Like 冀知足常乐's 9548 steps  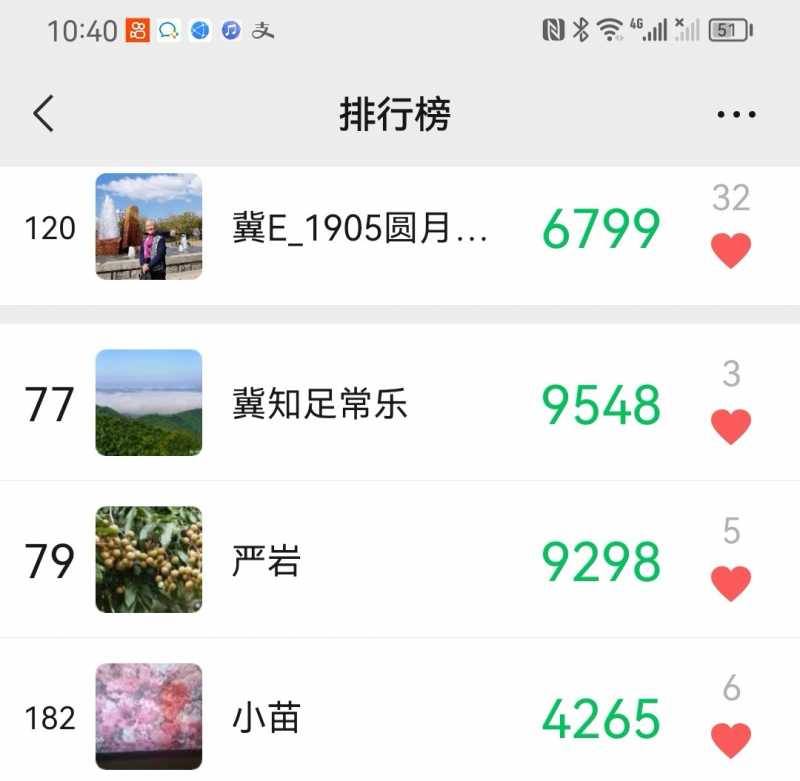point(731,427)
